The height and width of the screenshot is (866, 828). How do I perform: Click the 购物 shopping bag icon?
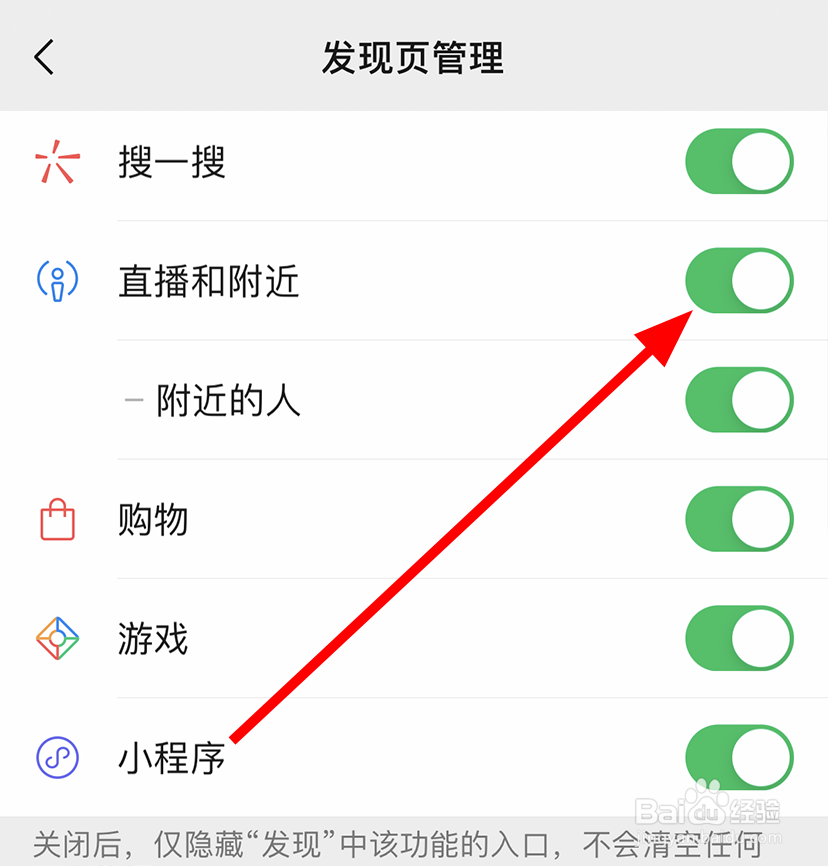point(57,519)
